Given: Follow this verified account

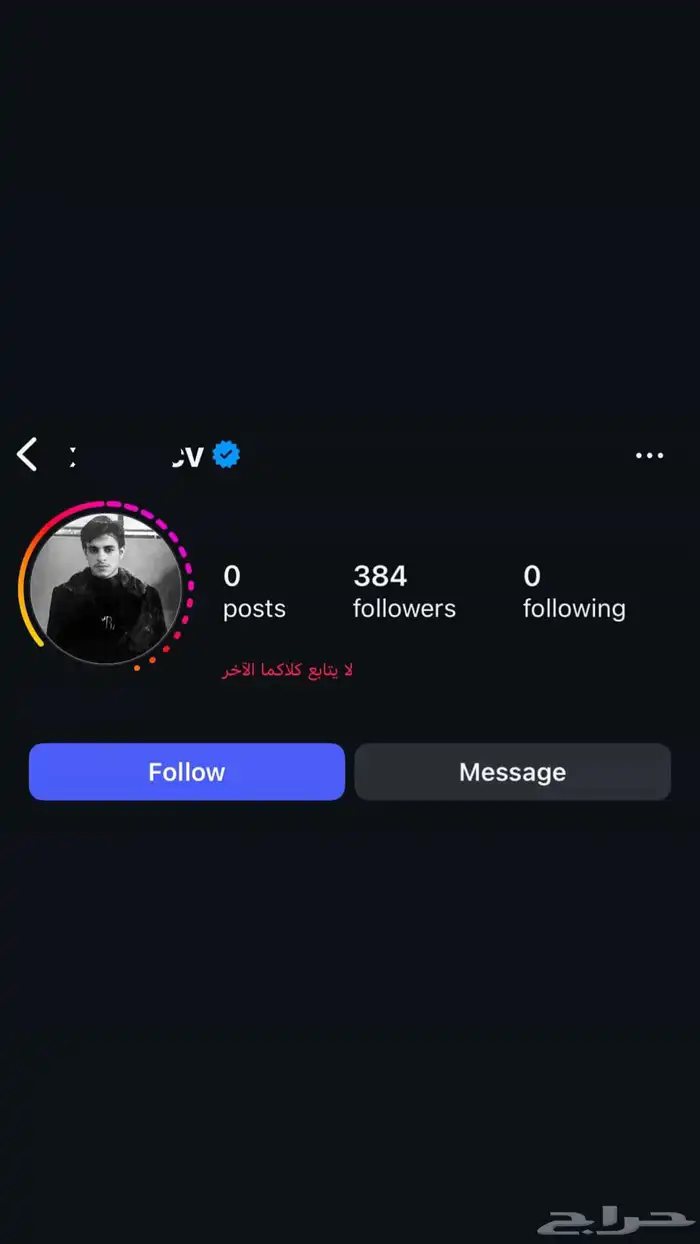Looking at the screenshot, I should pos(187,772).
